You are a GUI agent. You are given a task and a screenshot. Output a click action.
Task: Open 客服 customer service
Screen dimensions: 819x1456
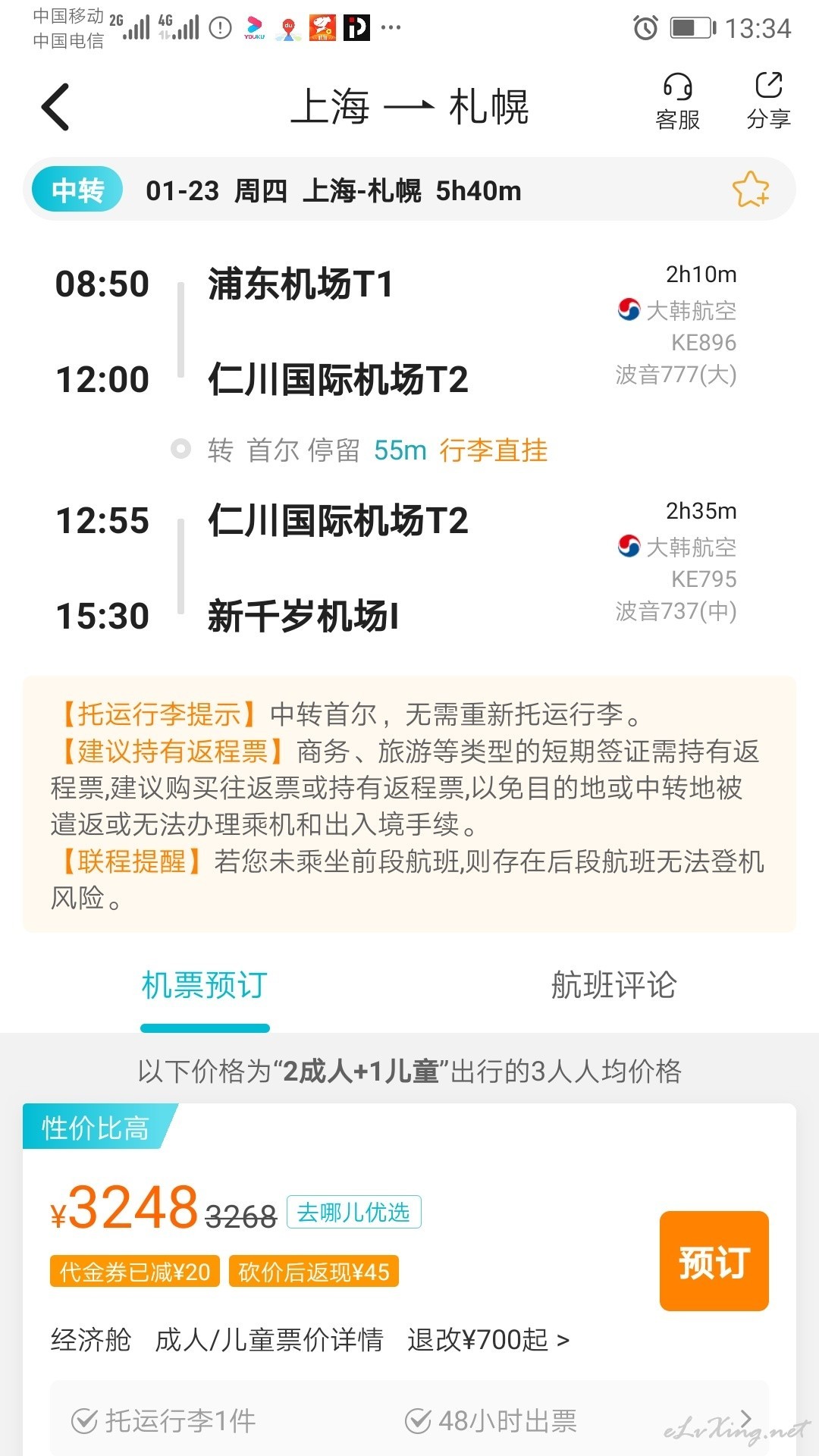(x=677, y=102)
